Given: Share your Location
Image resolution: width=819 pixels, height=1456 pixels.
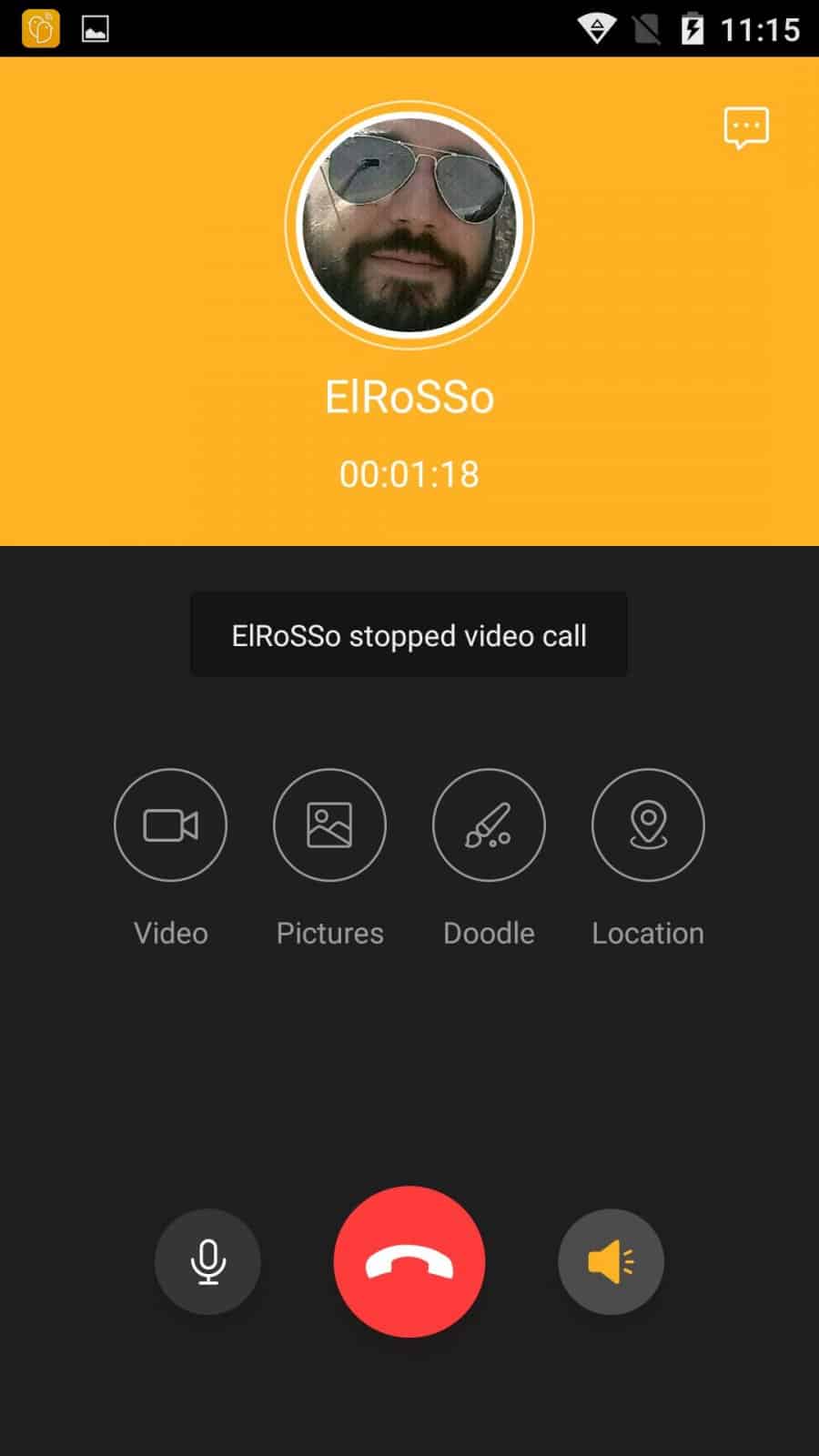Looking at the screenshot, I should click(x=648, y=824).
